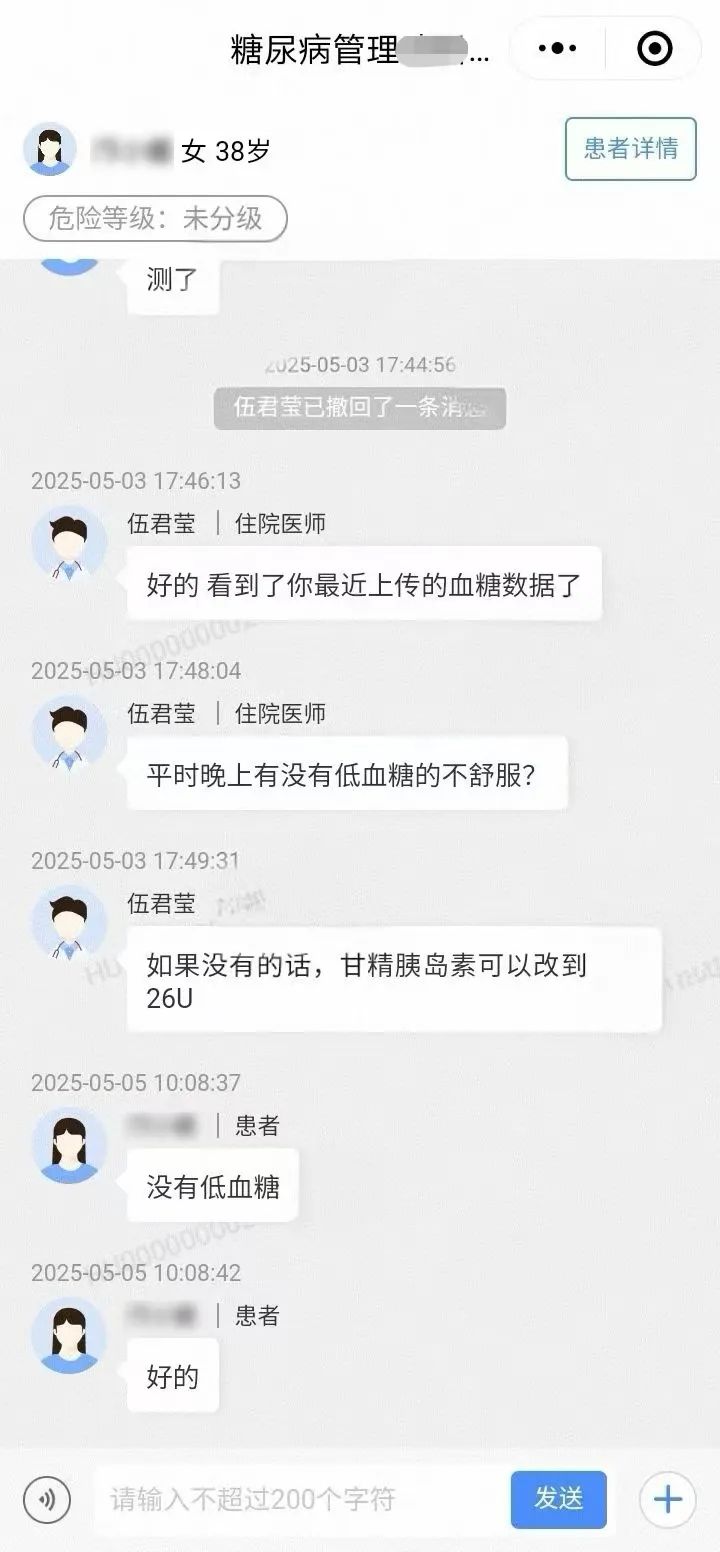Open the plus attachment menu
The image size is (720, 1552).
(667, 1500)
